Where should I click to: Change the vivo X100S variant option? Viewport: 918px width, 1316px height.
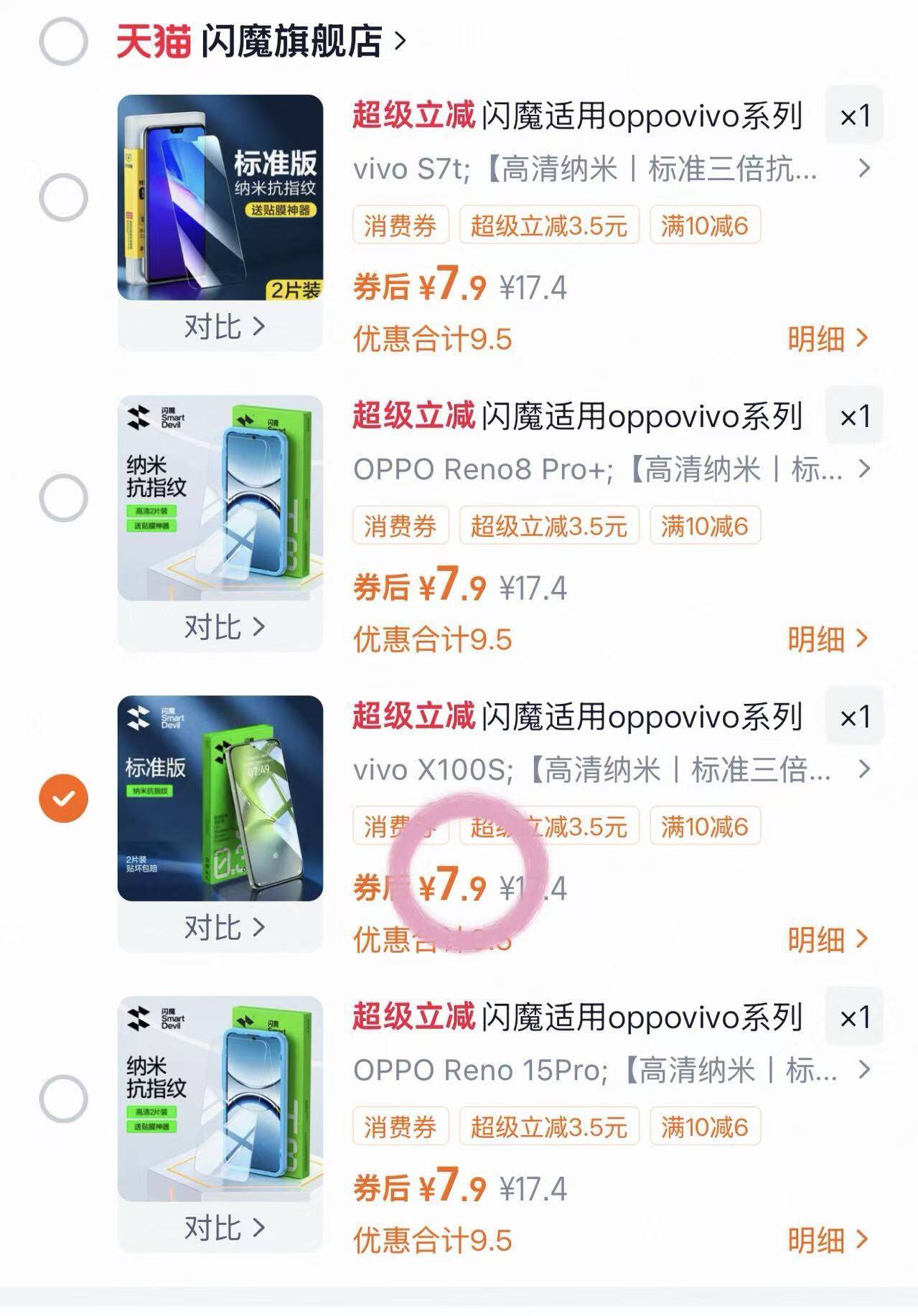(610, 771)
